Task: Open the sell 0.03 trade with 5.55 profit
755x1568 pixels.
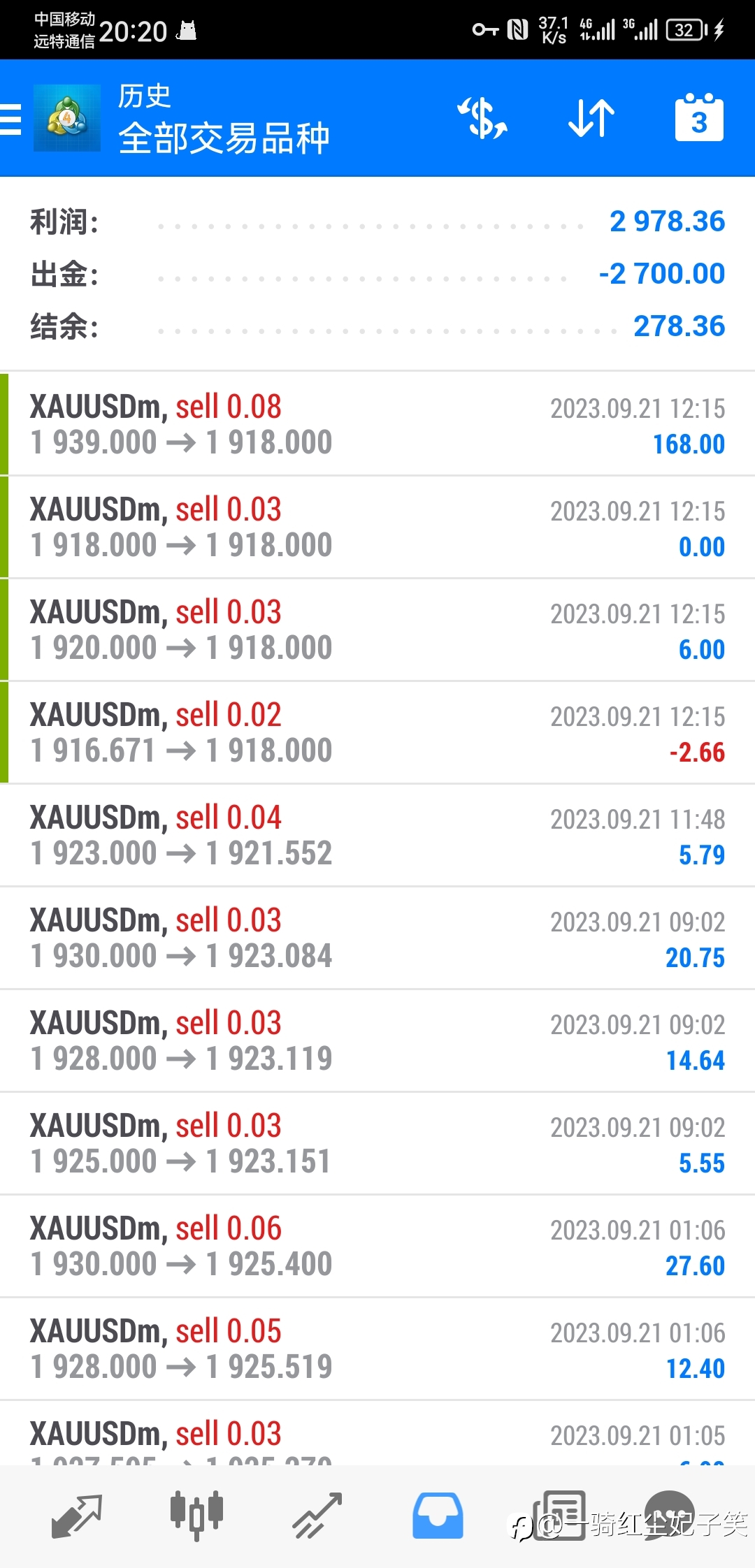Action: coord(377,1143)
